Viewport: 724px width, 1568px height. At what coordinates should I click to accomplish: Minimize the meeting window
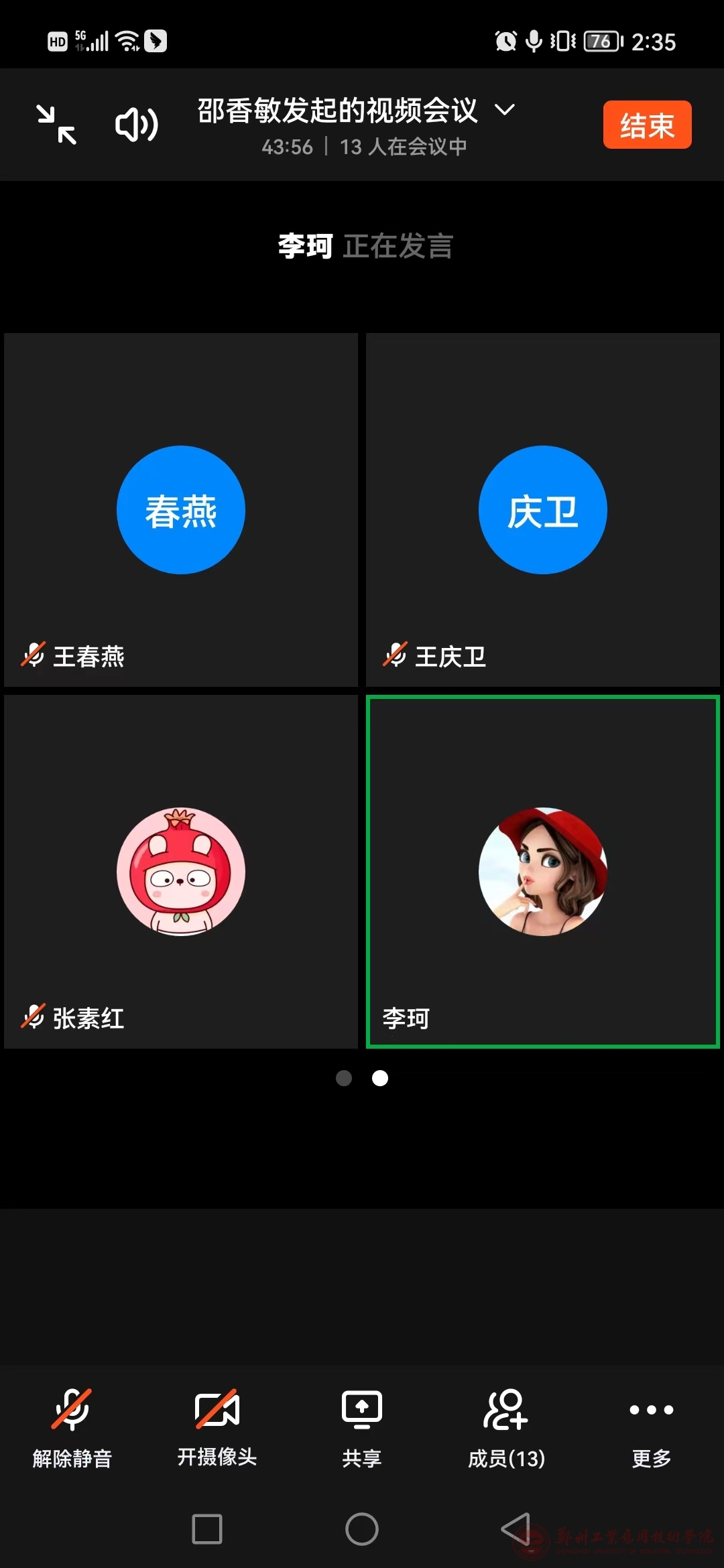click(x=56, y=125)
